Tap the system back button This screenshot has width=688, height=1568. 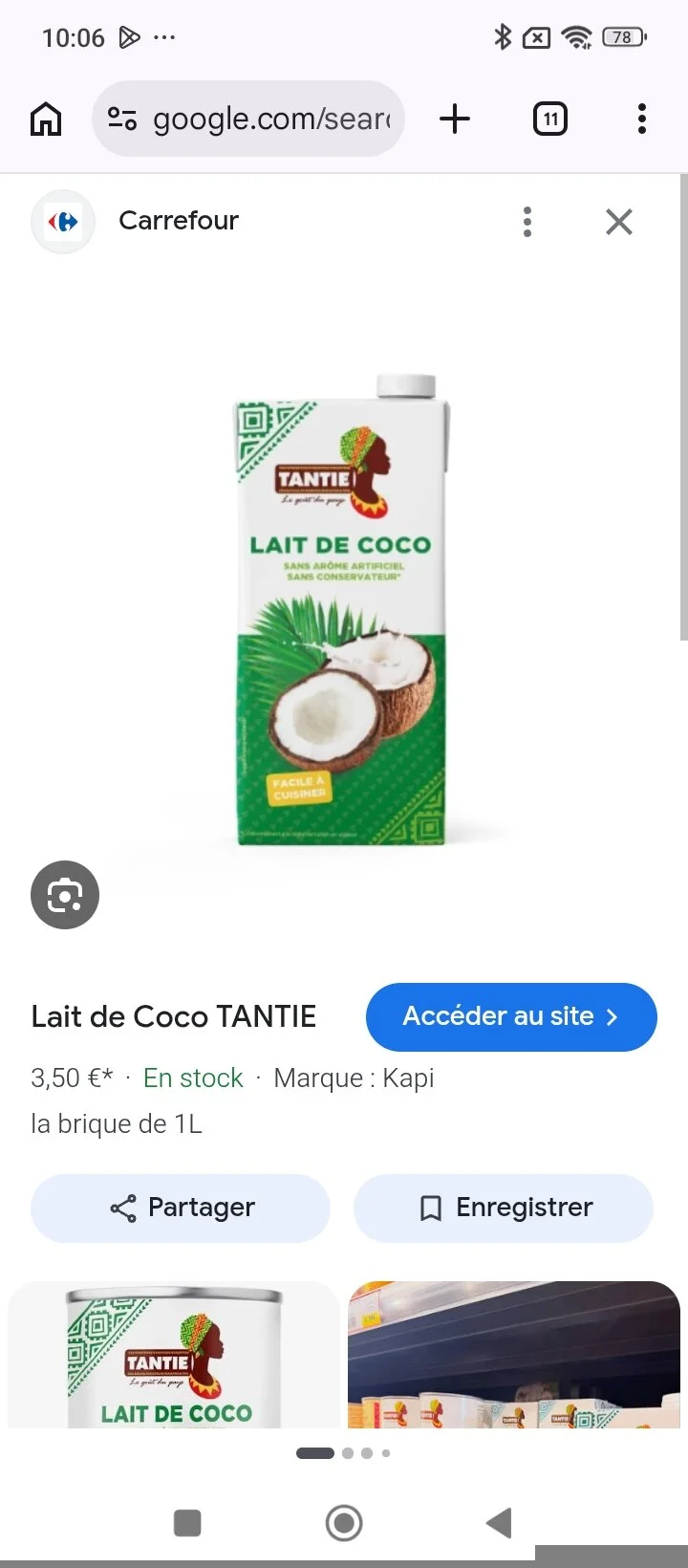[x=499, y=1523]
